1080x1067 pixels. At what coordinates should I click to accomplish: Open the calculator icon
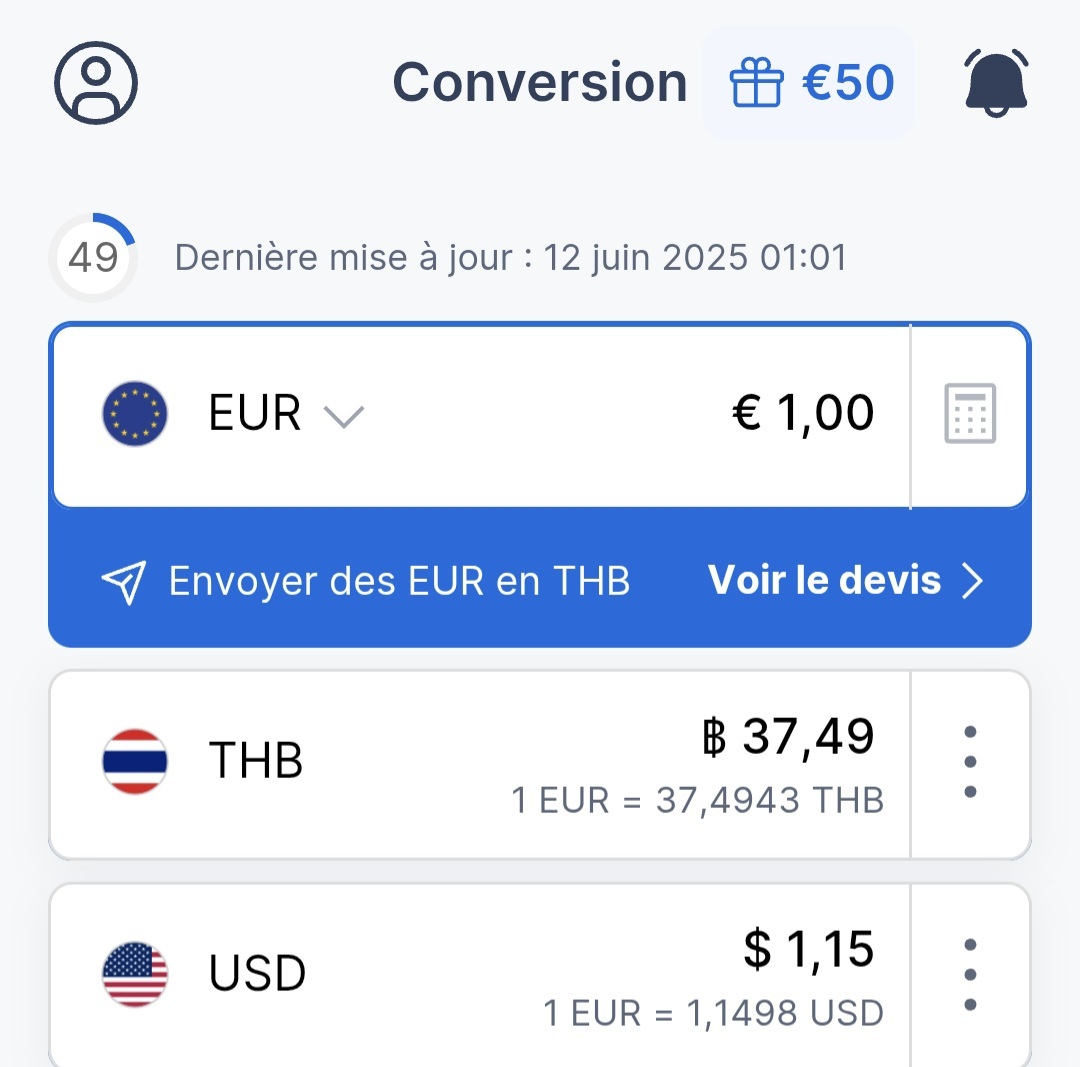(x=970, y=413)
